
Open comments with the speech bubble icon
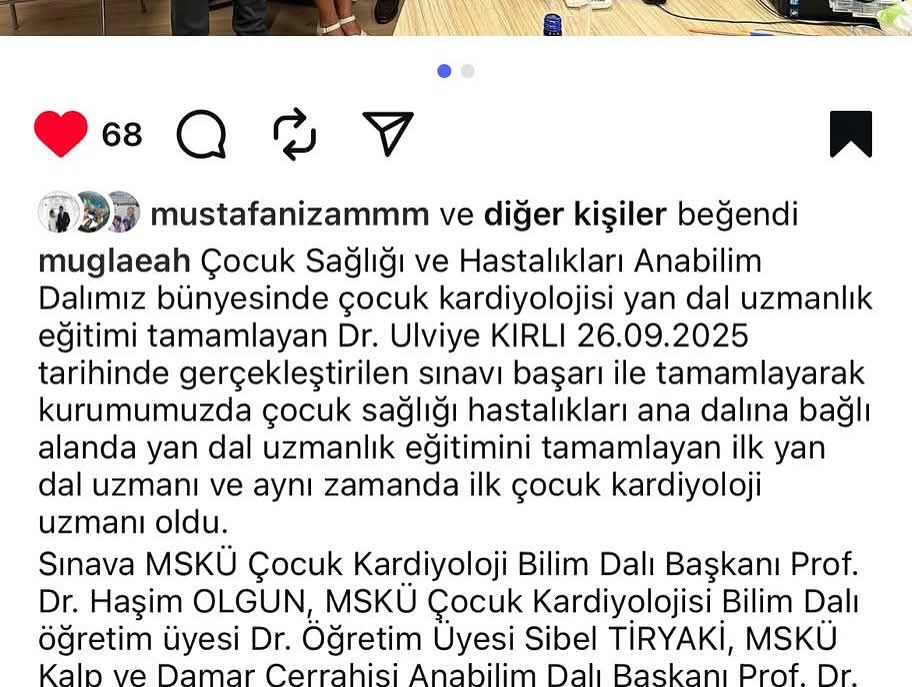coord(201,135)
